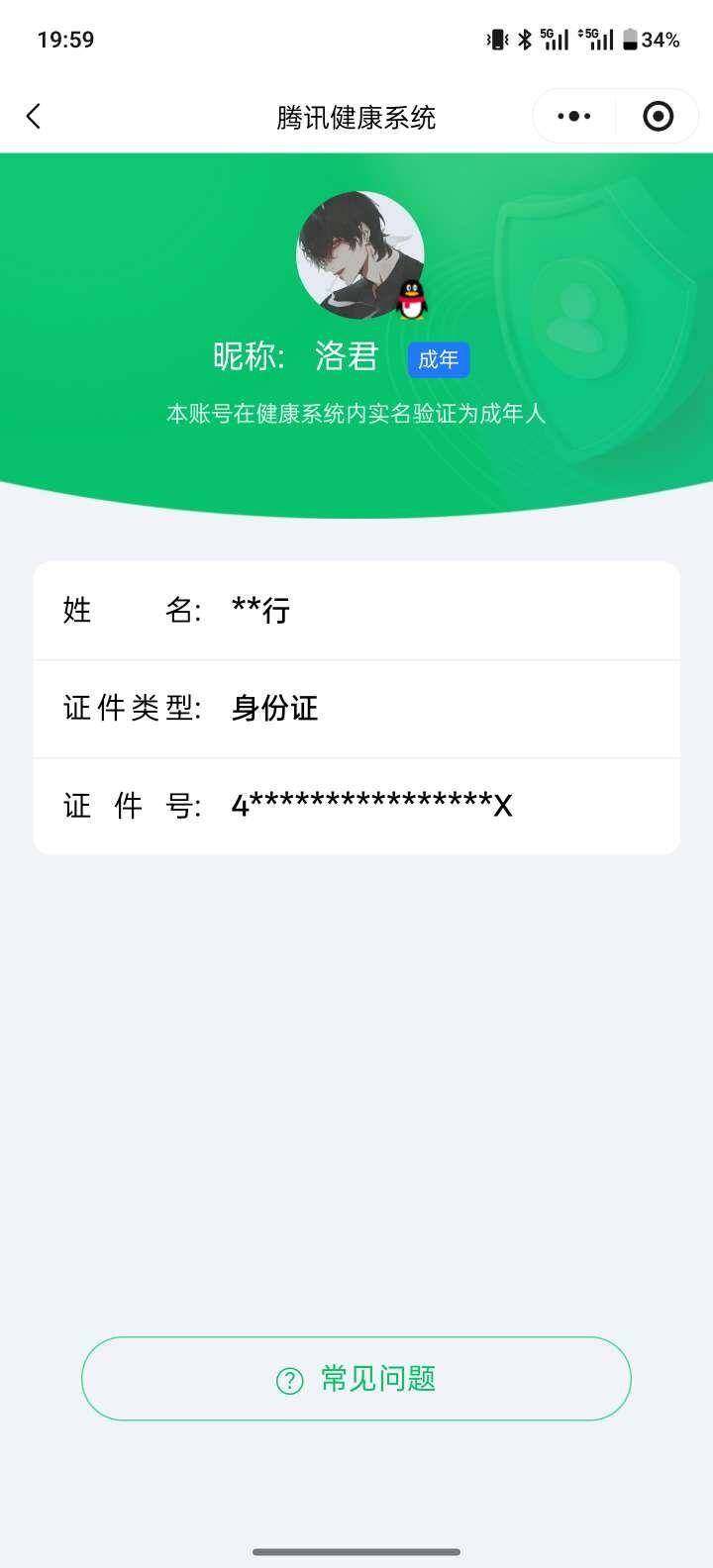Tap the question mark icon in 常见问题

[287, 1377]
